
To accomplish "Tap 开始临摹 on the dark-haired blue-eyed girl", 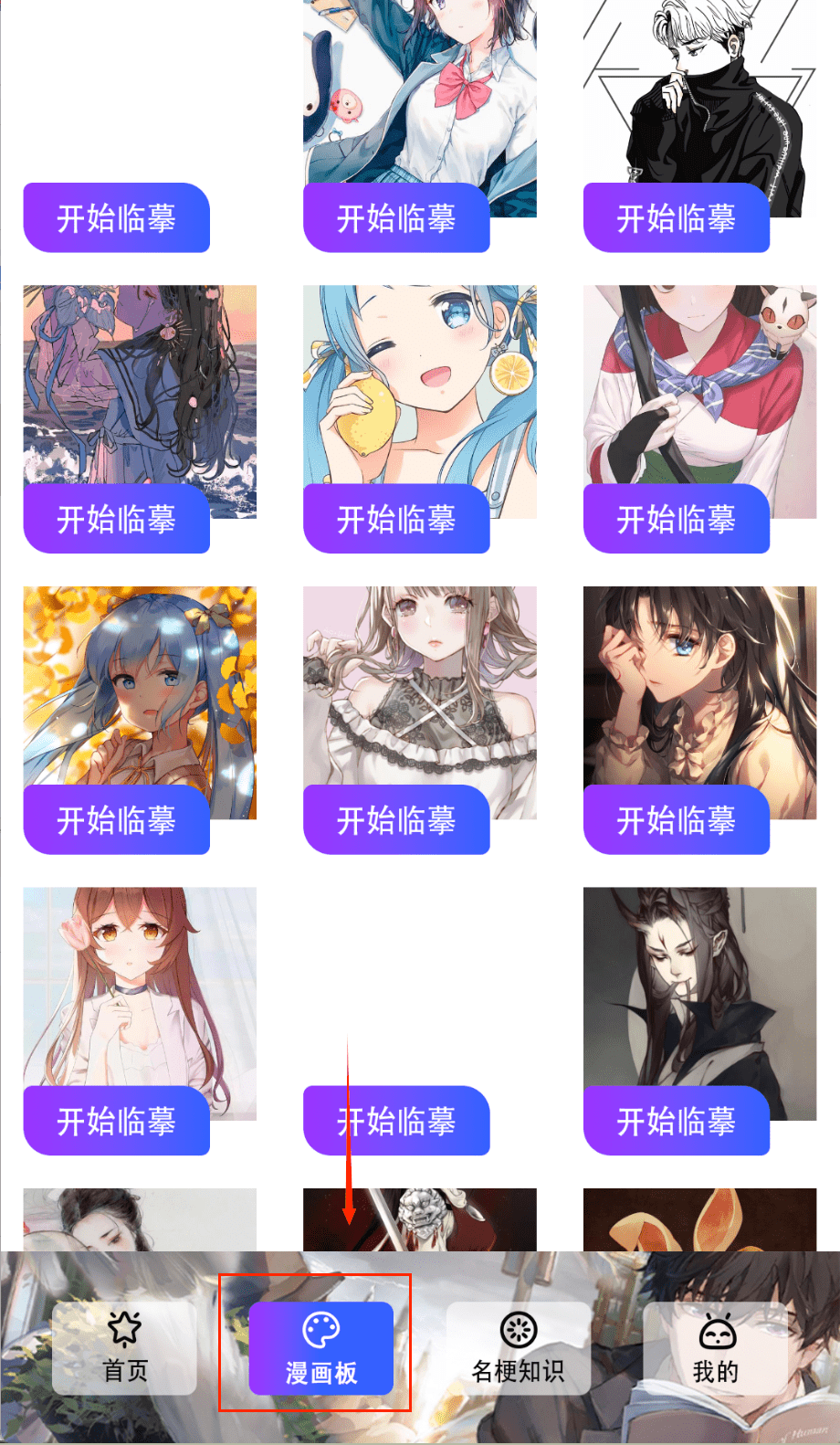I will pyautogui.click(x=677, y=819).
